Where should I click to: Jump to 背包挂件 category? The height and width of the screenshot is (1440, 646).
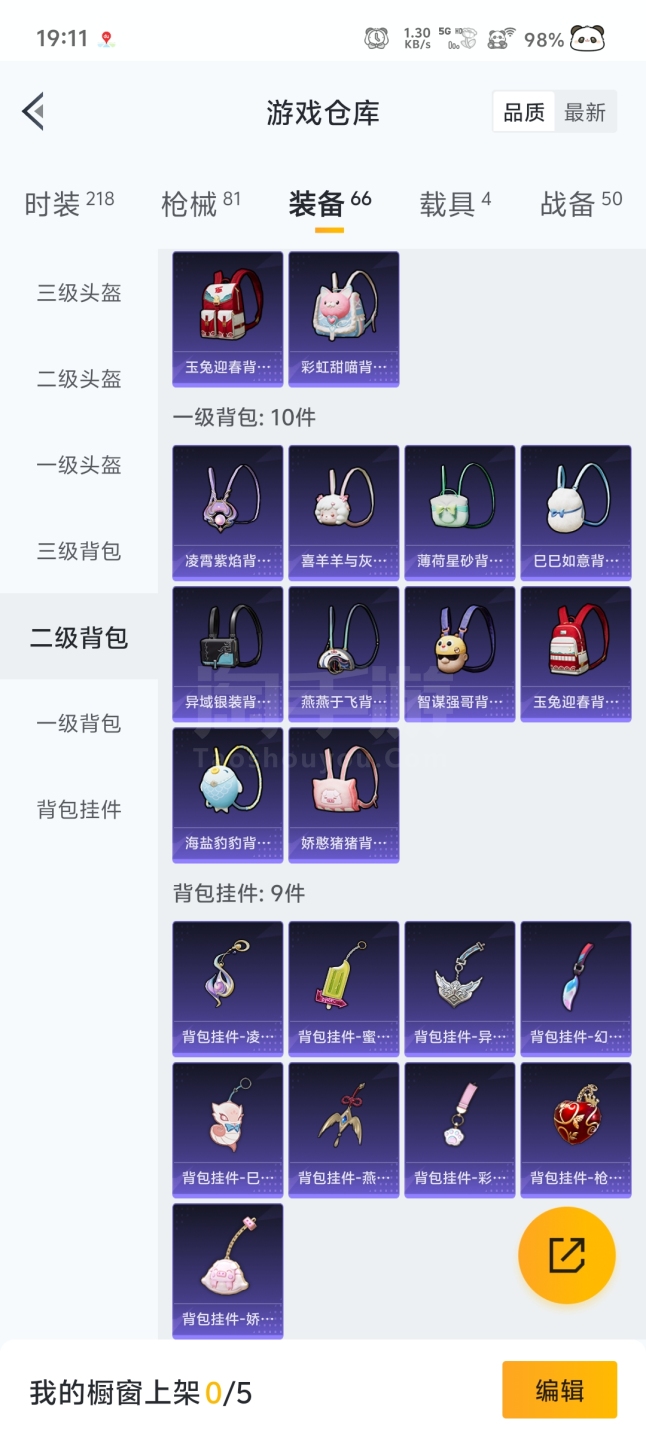pyautogui.click(x=79, y=809)
